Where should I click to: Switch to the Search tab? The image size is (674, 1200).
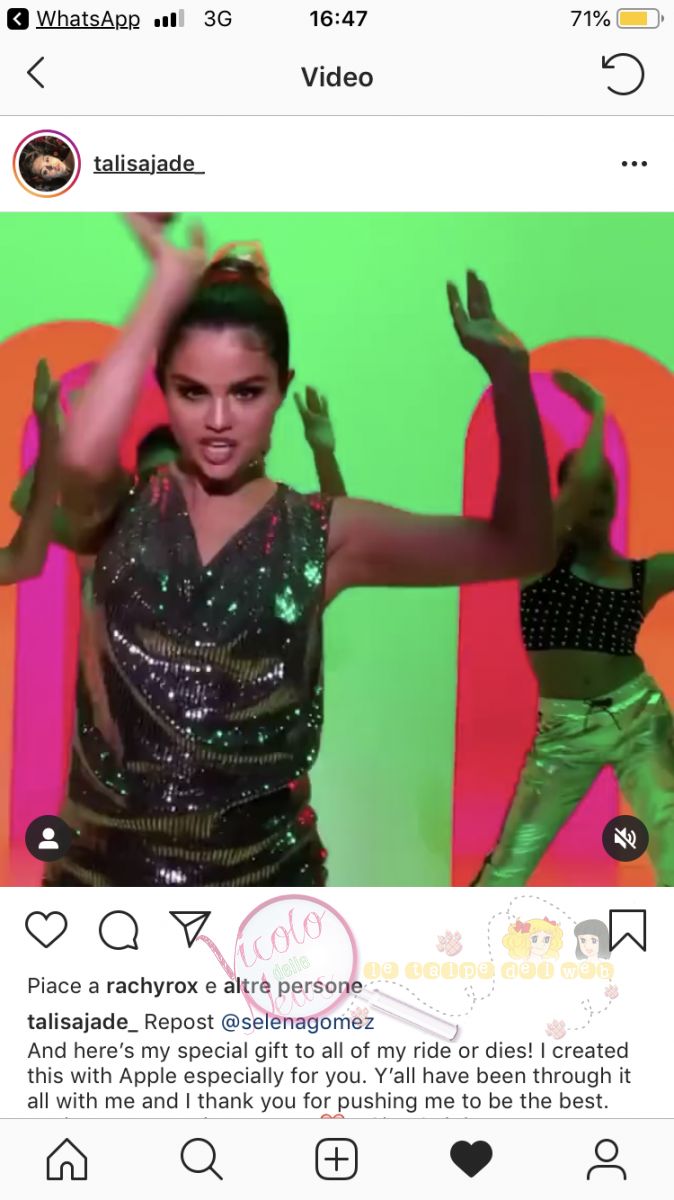(201, 1160)
